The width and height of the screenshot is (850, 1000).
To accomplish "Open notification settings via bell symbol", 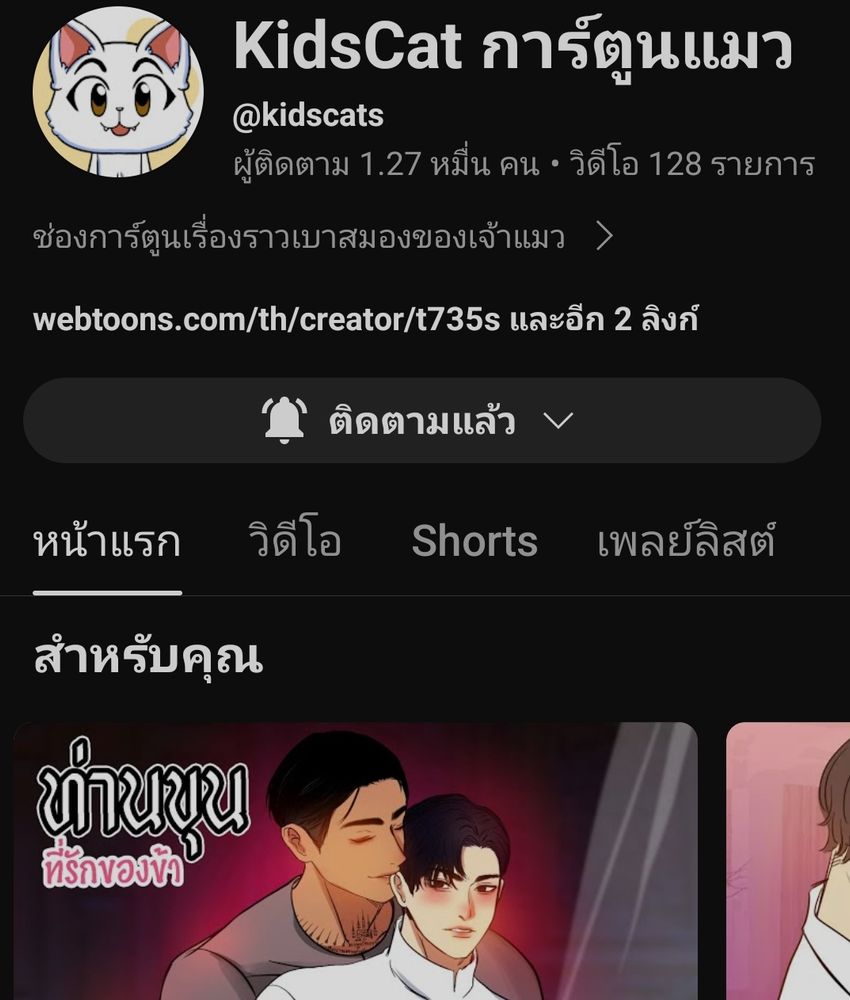I will click(x=285, y=420).
